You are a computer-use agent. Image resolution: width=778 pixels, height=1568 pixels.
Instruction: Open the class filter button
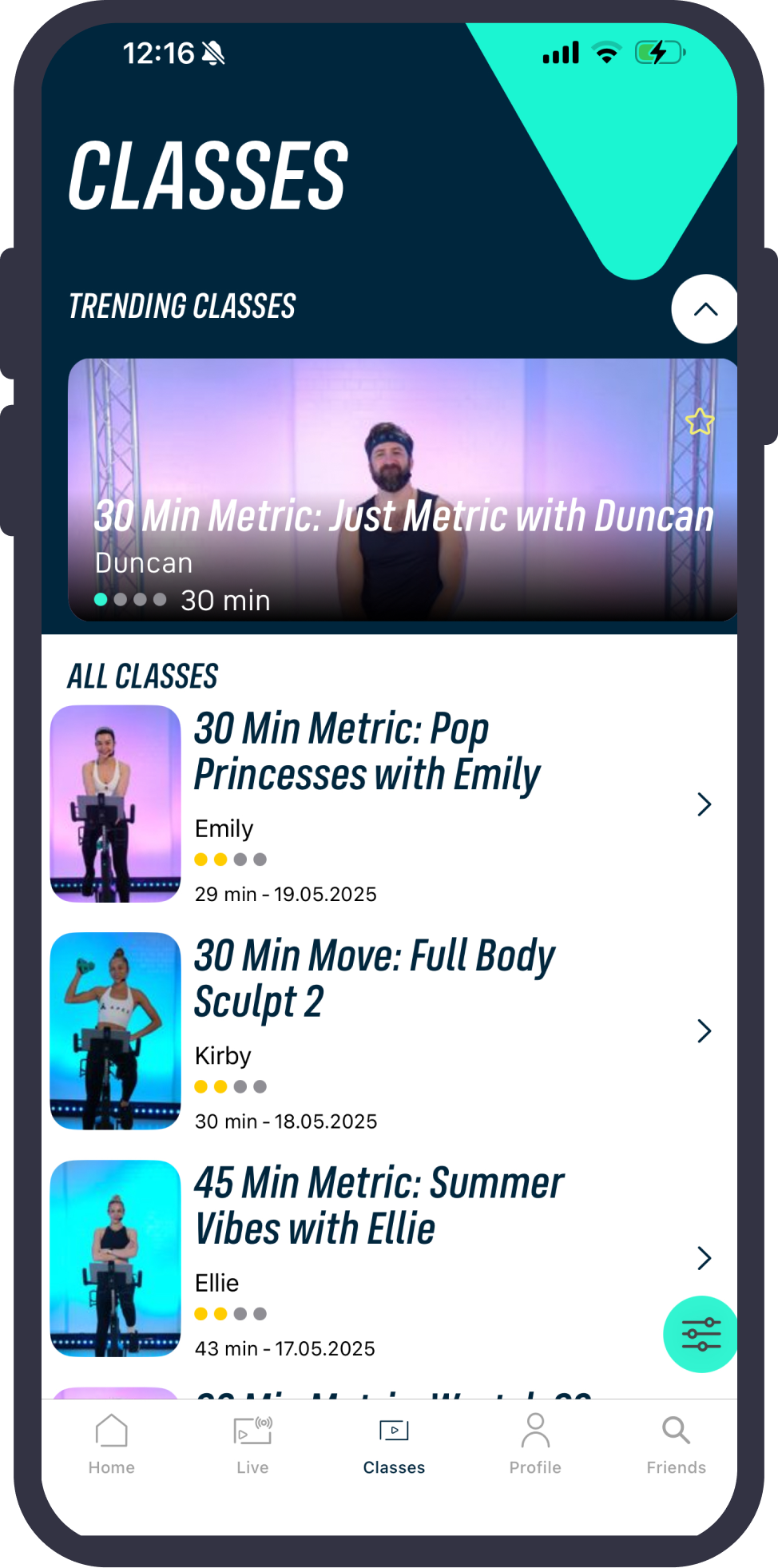[701, 1334]
